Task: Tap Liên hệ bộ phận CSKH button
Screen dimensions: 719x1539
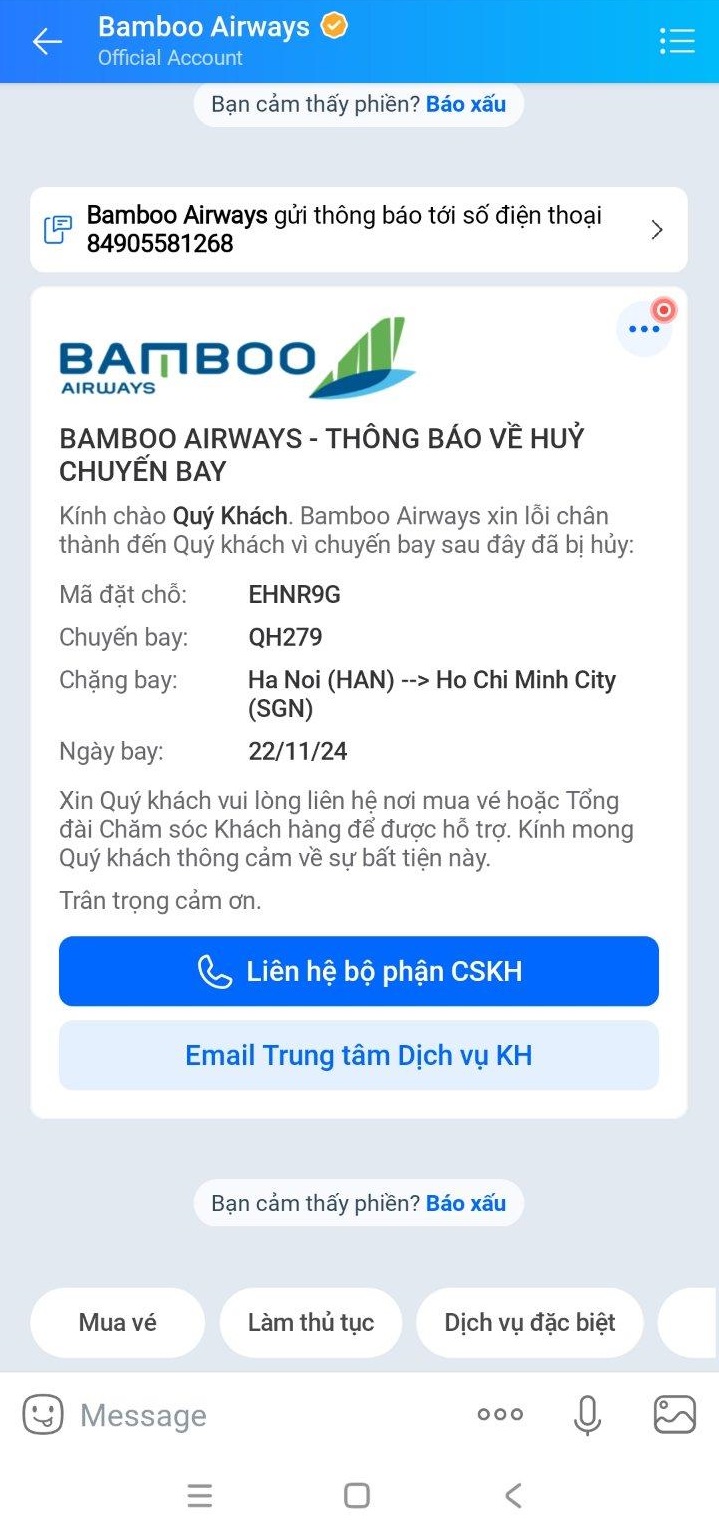Action: (358, 971)
